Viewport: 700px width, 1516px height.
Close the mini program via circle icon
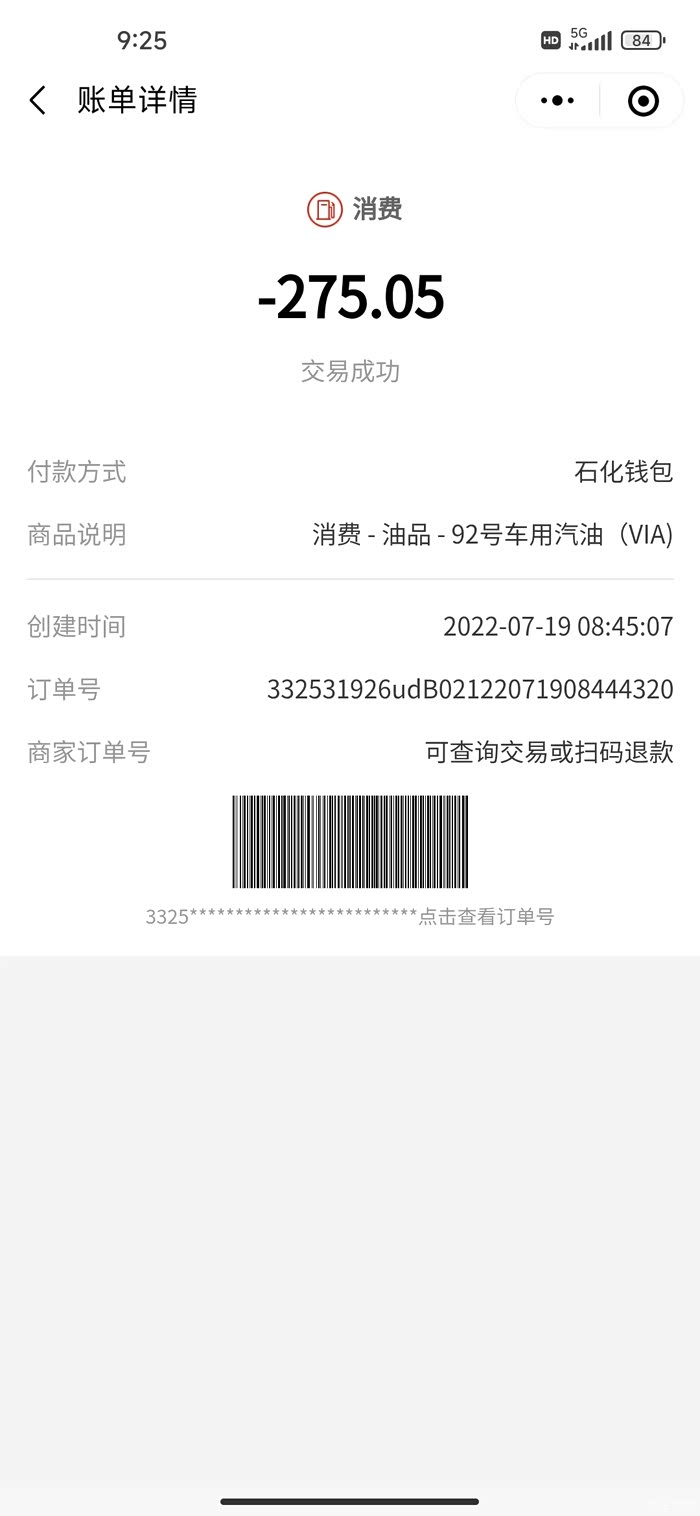pos(643,100)
